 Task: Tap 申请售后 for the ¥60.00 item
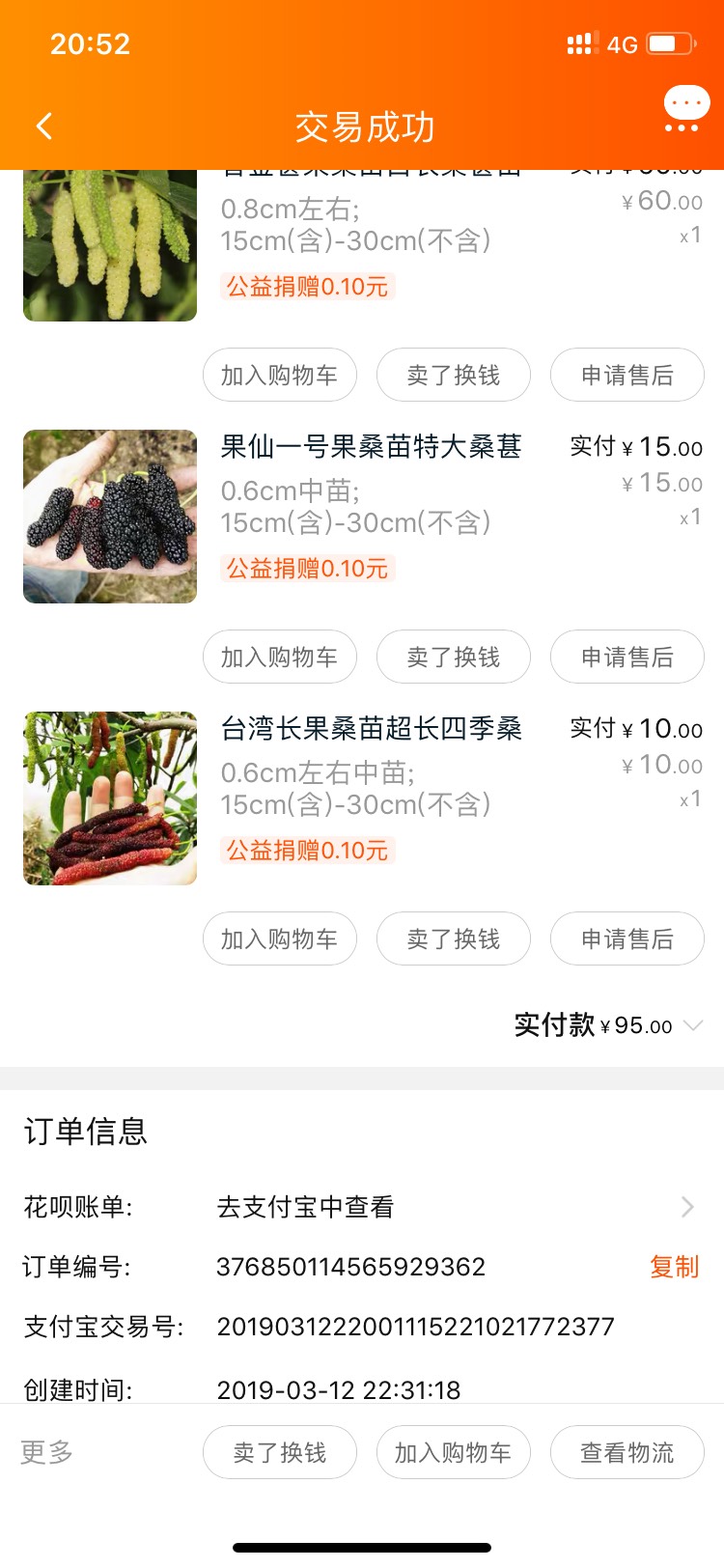click(627, 375)
